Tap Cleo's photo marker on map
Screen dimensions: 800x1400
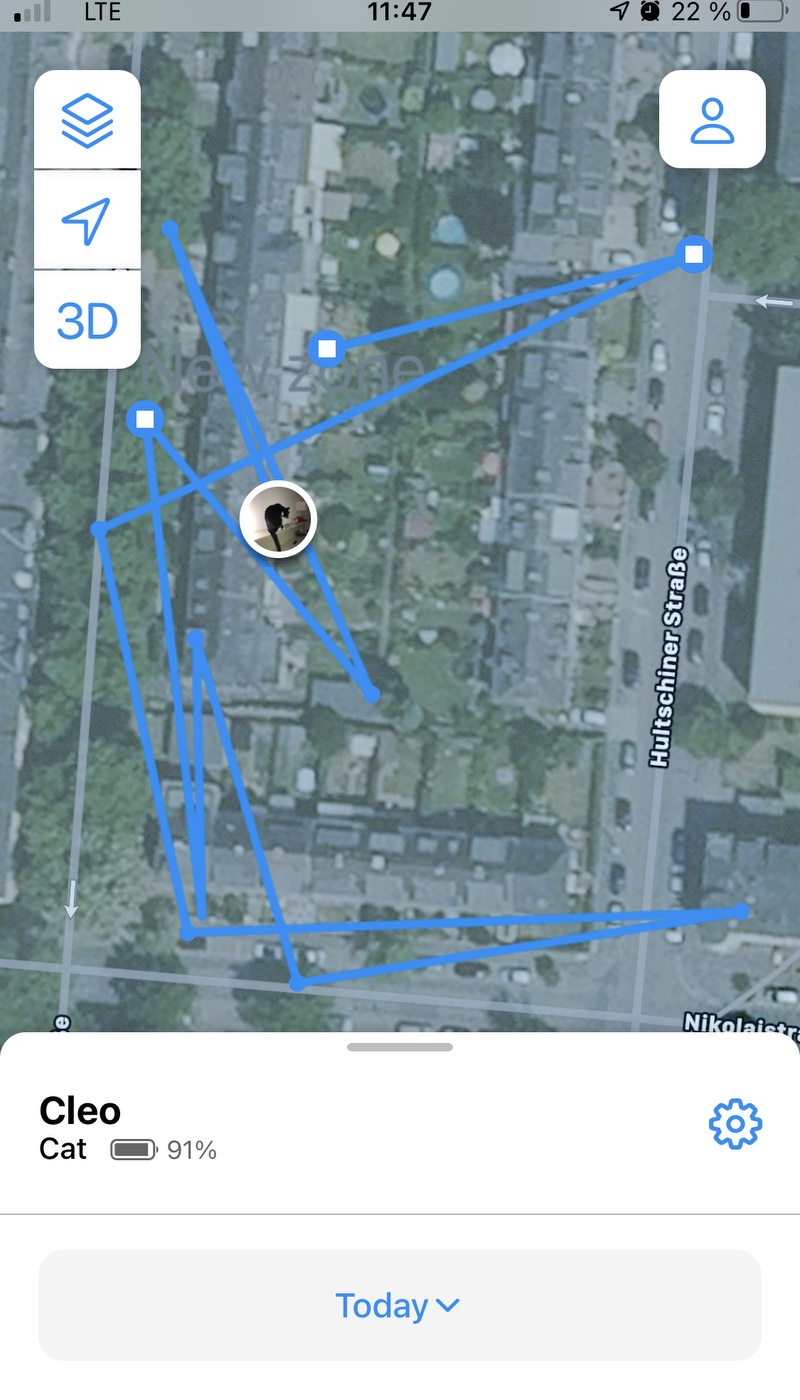[278, 518]
